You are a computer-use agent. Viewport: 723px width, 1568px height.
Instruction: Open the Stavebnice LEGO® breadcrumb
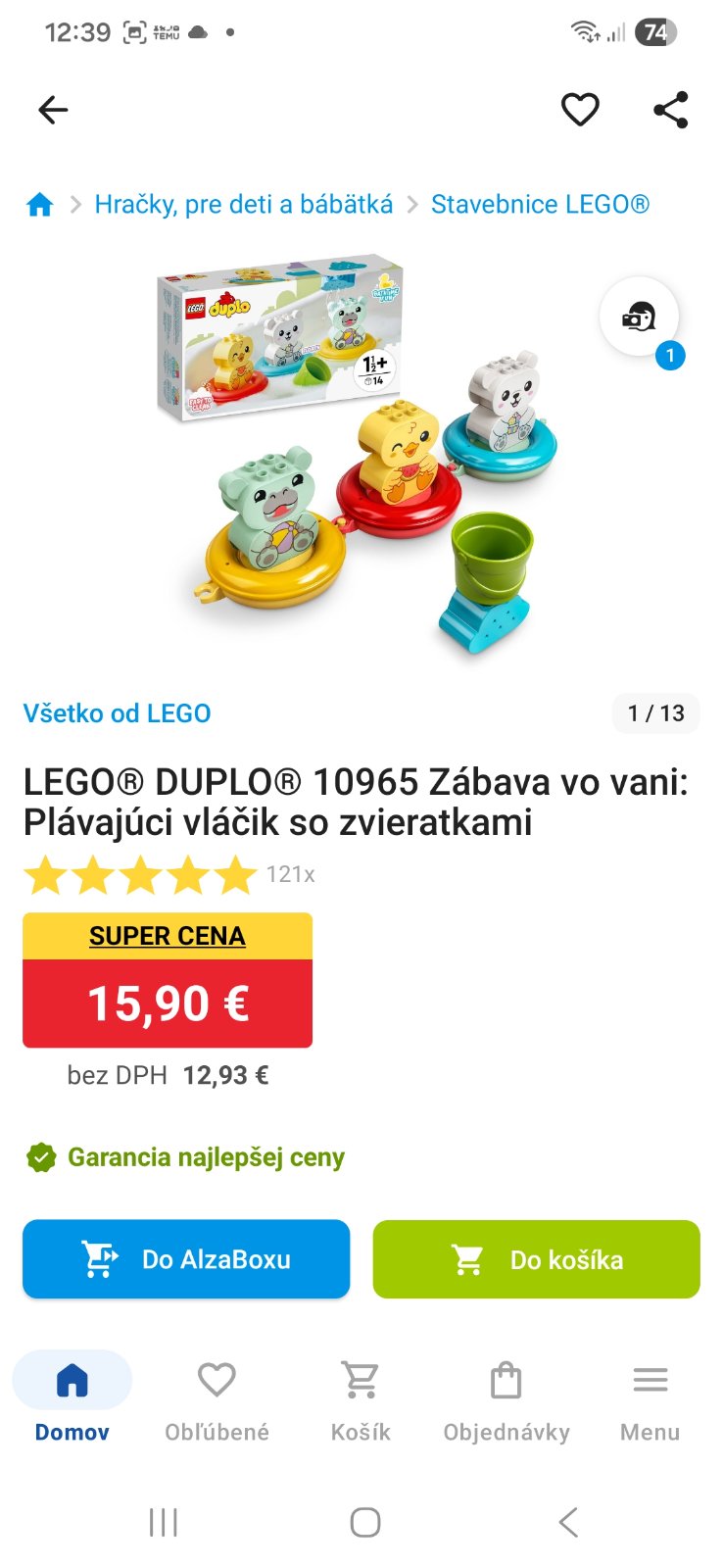coord(540,205)
